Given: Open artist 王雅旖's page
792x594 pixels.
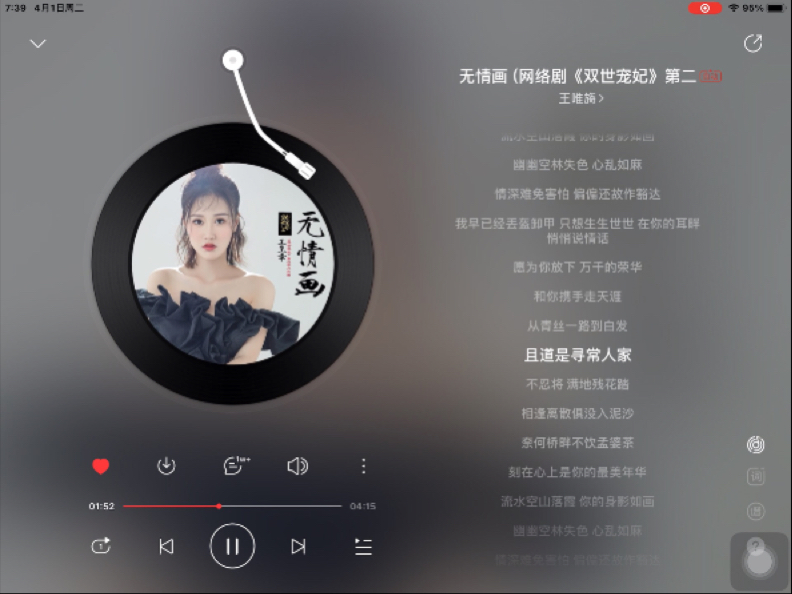Looking at the screenshot, I should coord(581,98).
